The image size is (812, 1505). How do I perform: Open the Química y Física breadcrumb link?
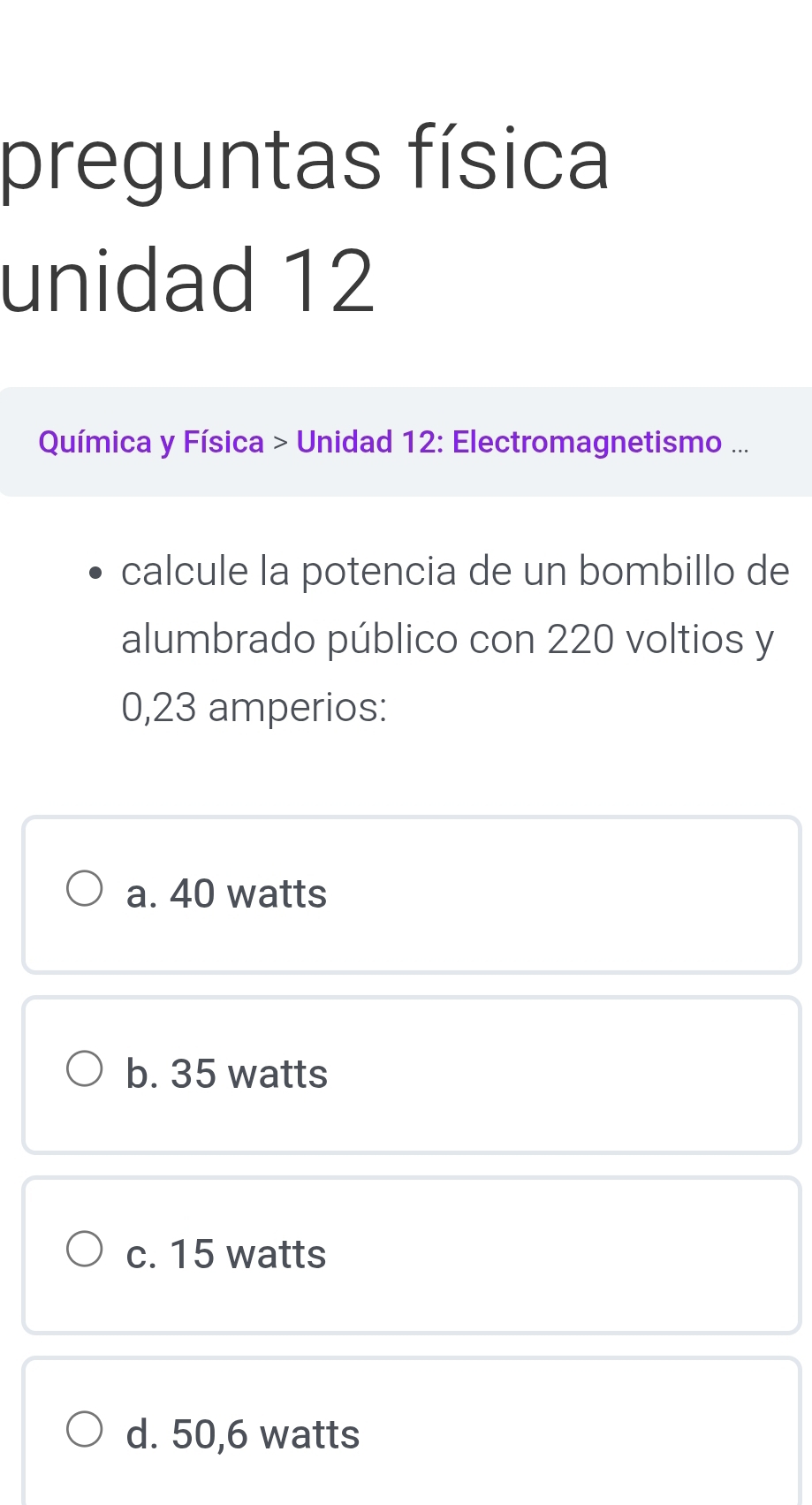click(151, 441)
